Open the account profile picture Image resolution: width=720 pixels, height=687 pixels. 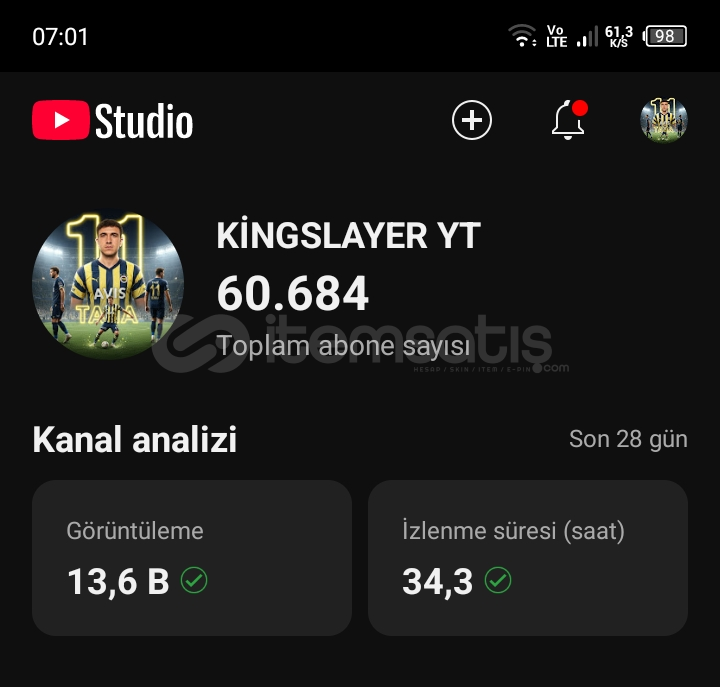[664, 121]
